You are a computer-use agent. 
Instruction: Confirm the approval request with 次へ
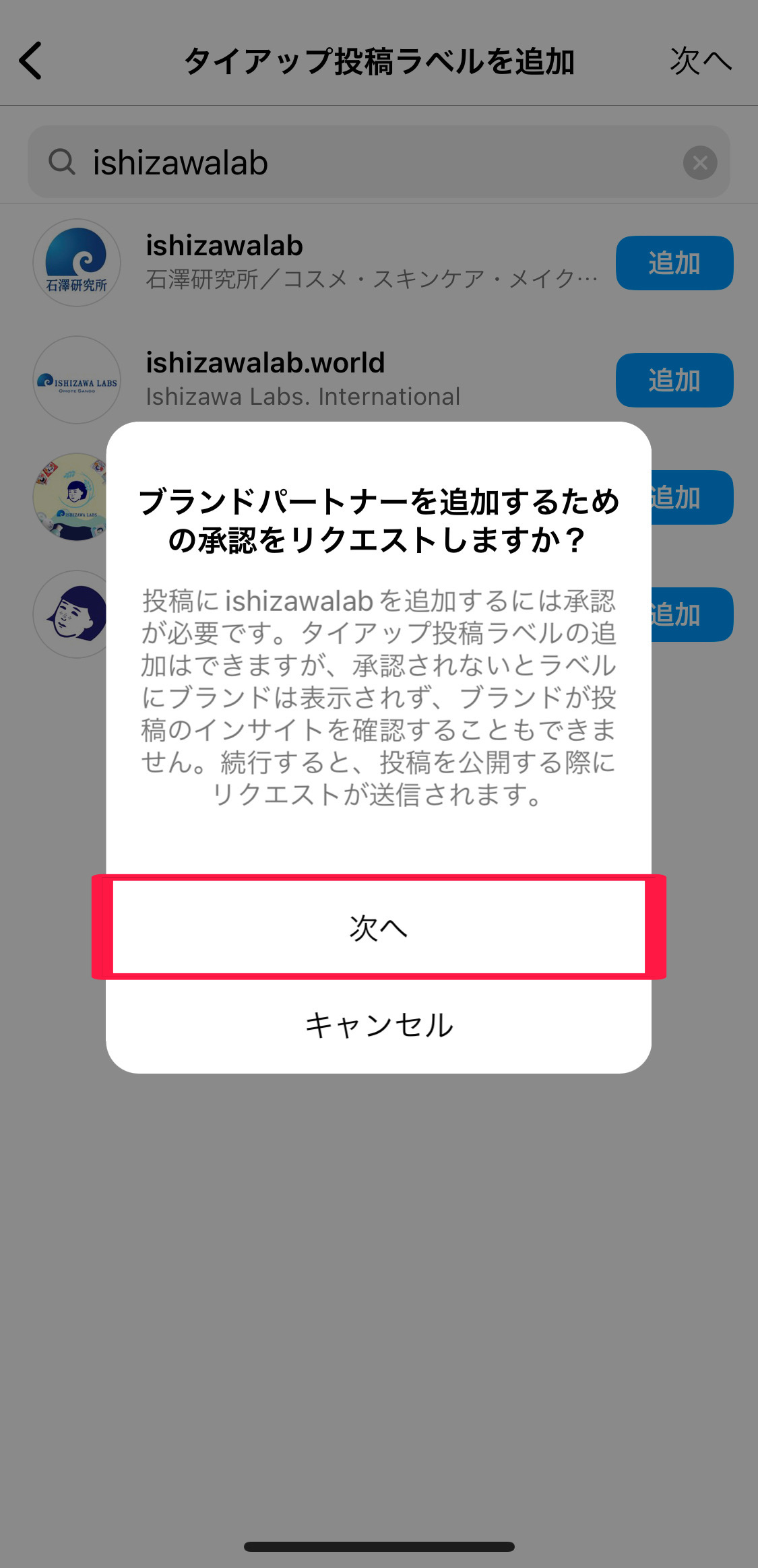click(x=379, y=927)
